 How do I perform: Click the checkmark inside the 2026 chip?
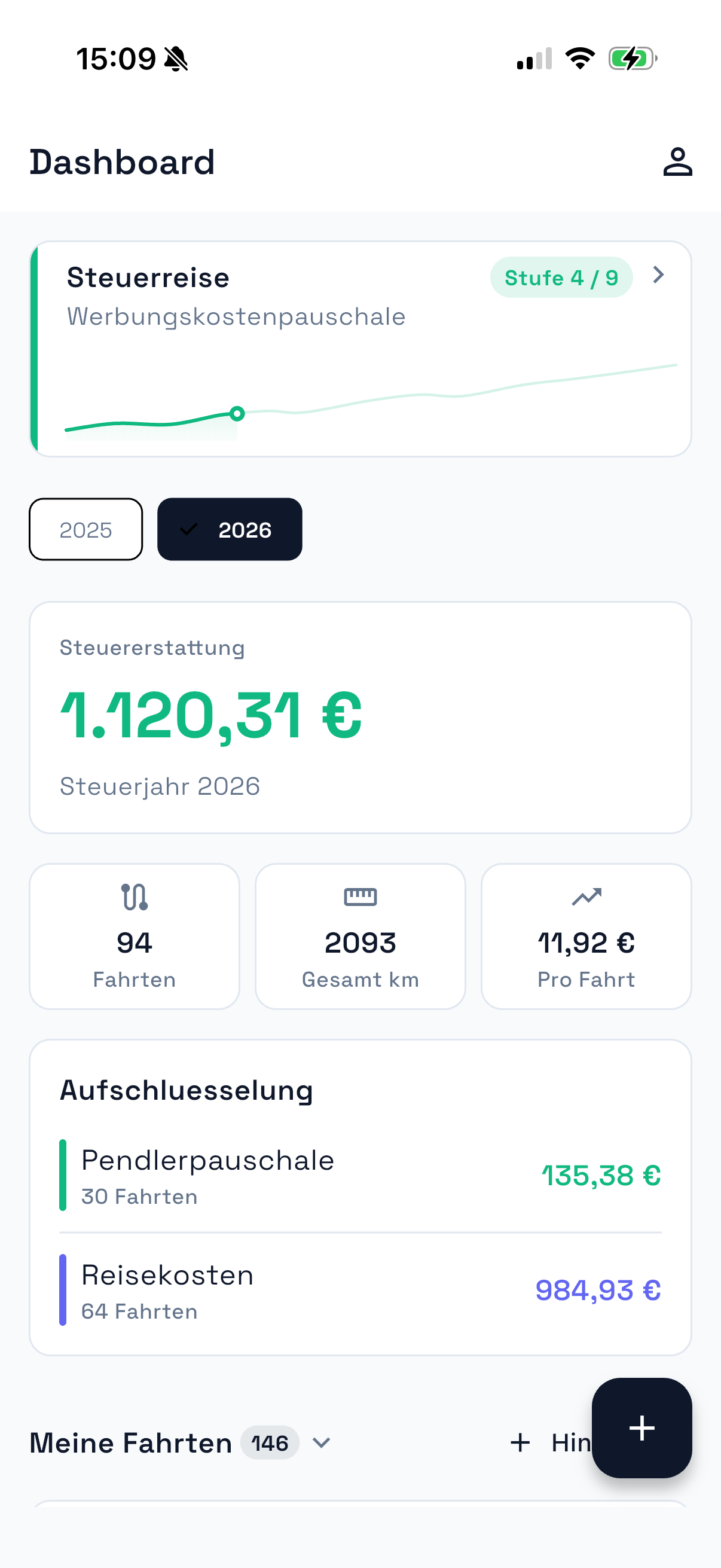[x=191, y=530]
